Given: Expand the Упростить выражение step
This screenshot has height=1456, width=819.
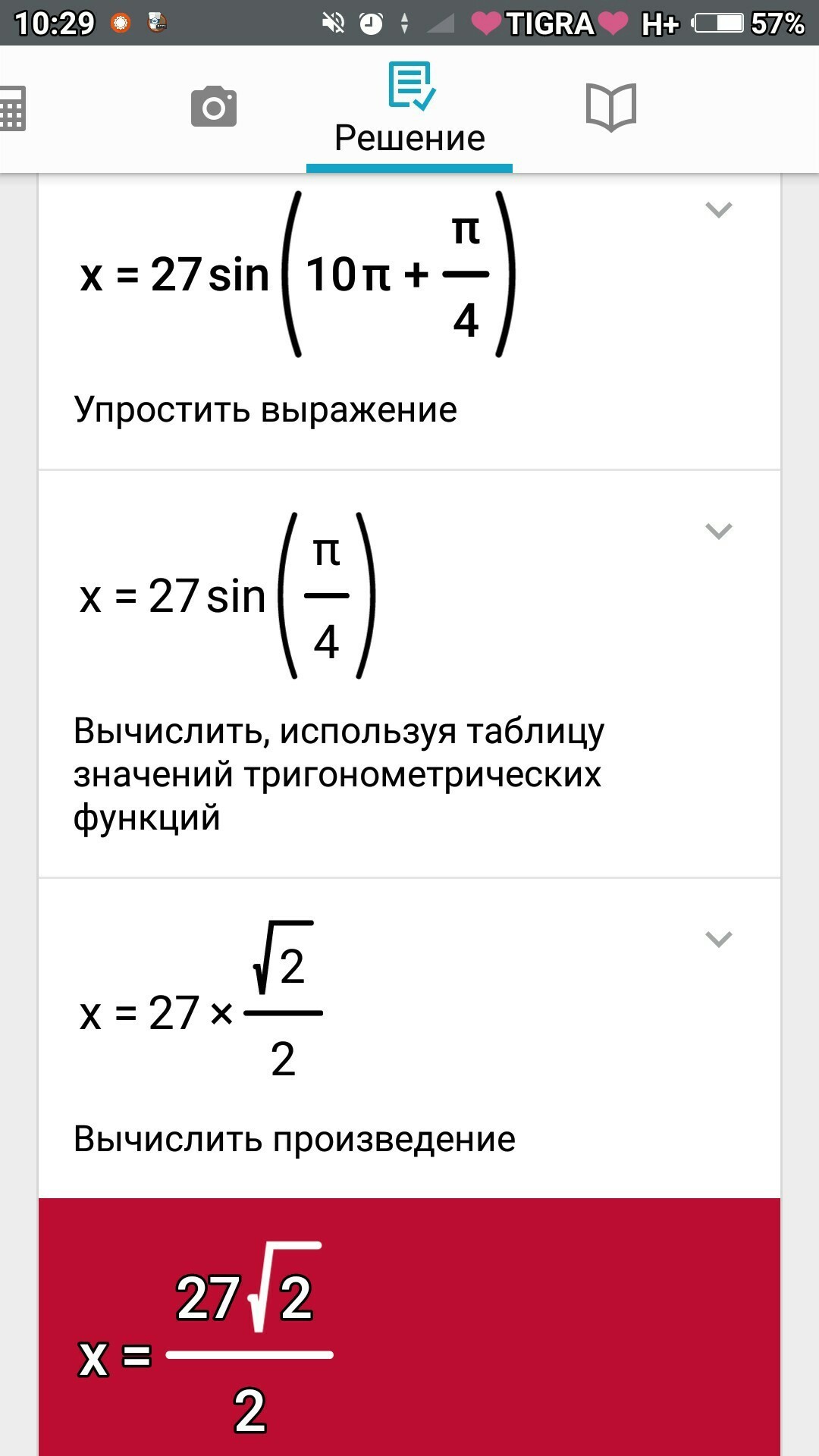Looking at the screenshot, I should coord(718,210).
